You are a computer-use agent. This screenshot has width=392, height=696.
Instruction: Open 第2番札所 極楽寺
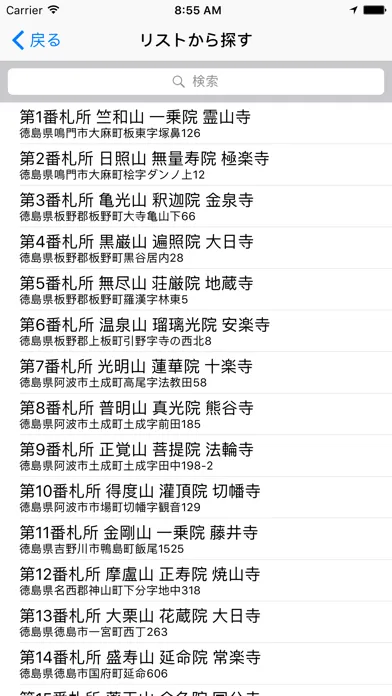coord(196,165)
